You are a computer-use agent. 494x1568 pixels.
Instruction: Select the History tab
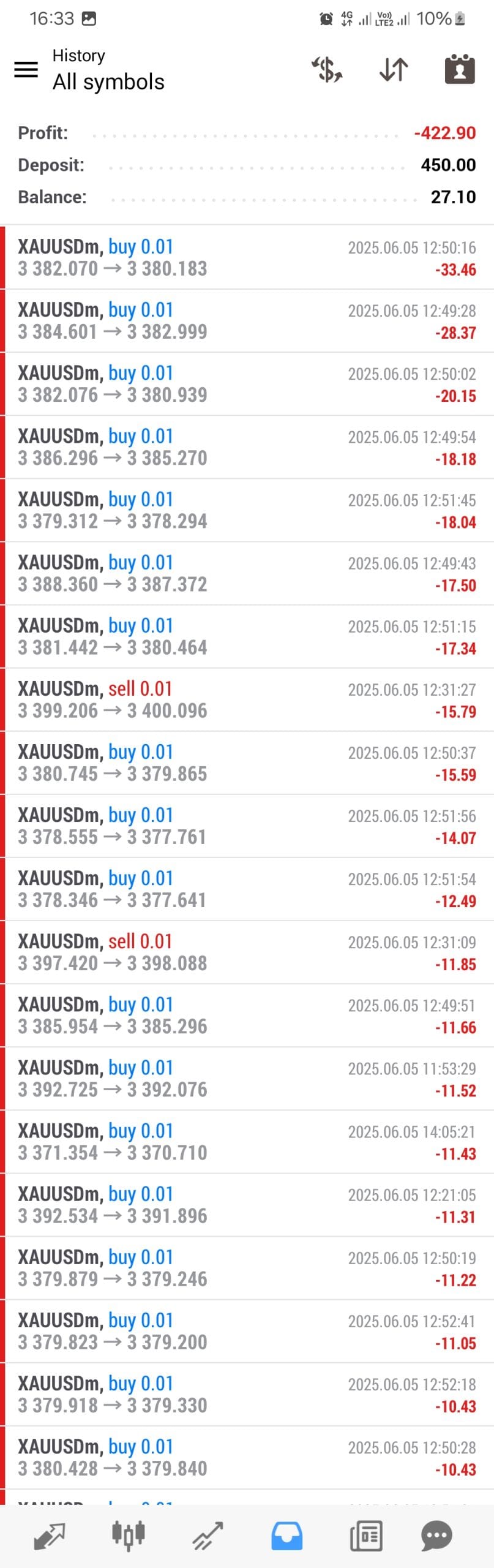click(x=286, y=1536)
